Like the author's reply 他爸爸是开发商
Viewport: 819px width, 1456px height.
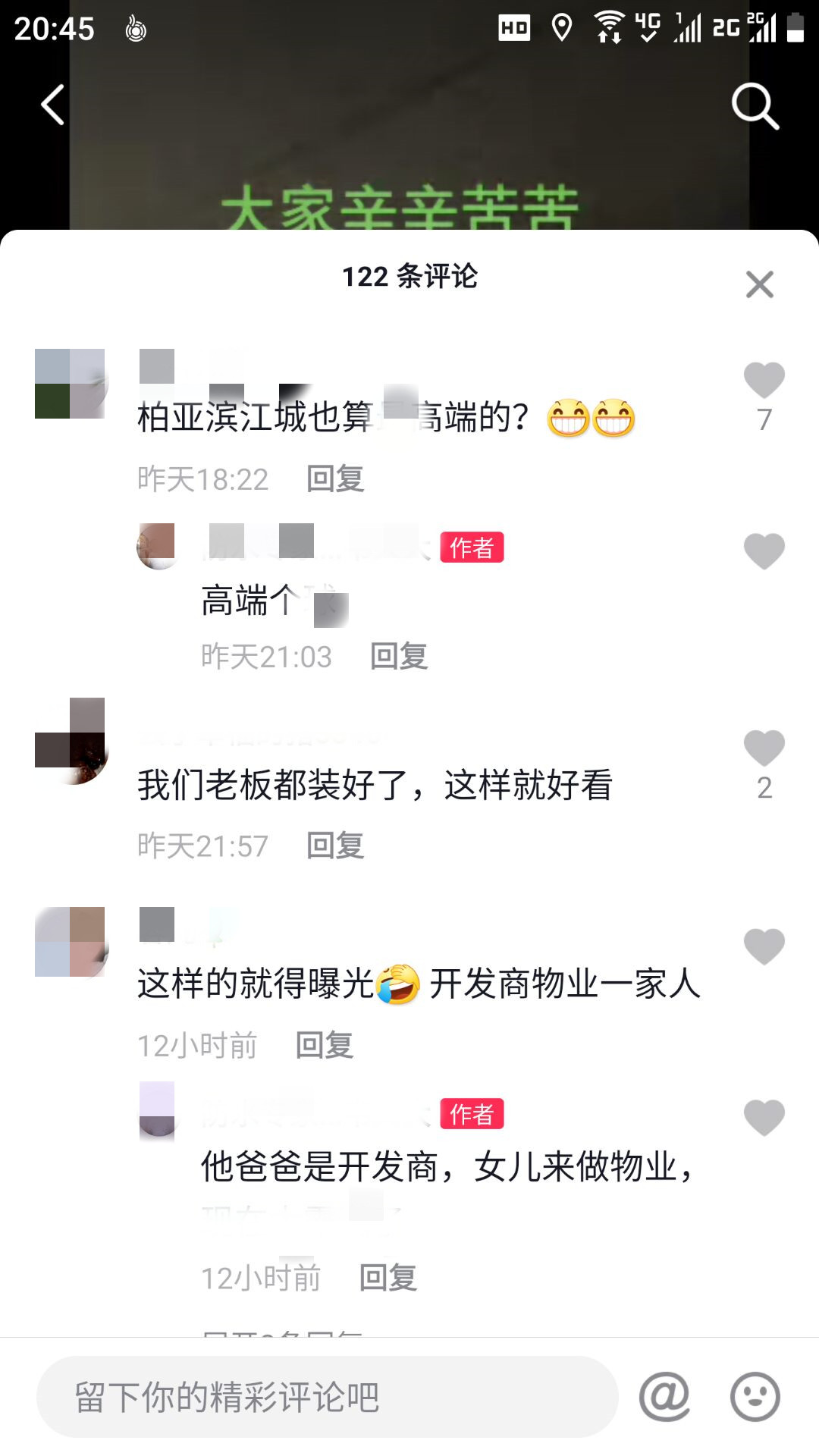[x=764, y=1118]
